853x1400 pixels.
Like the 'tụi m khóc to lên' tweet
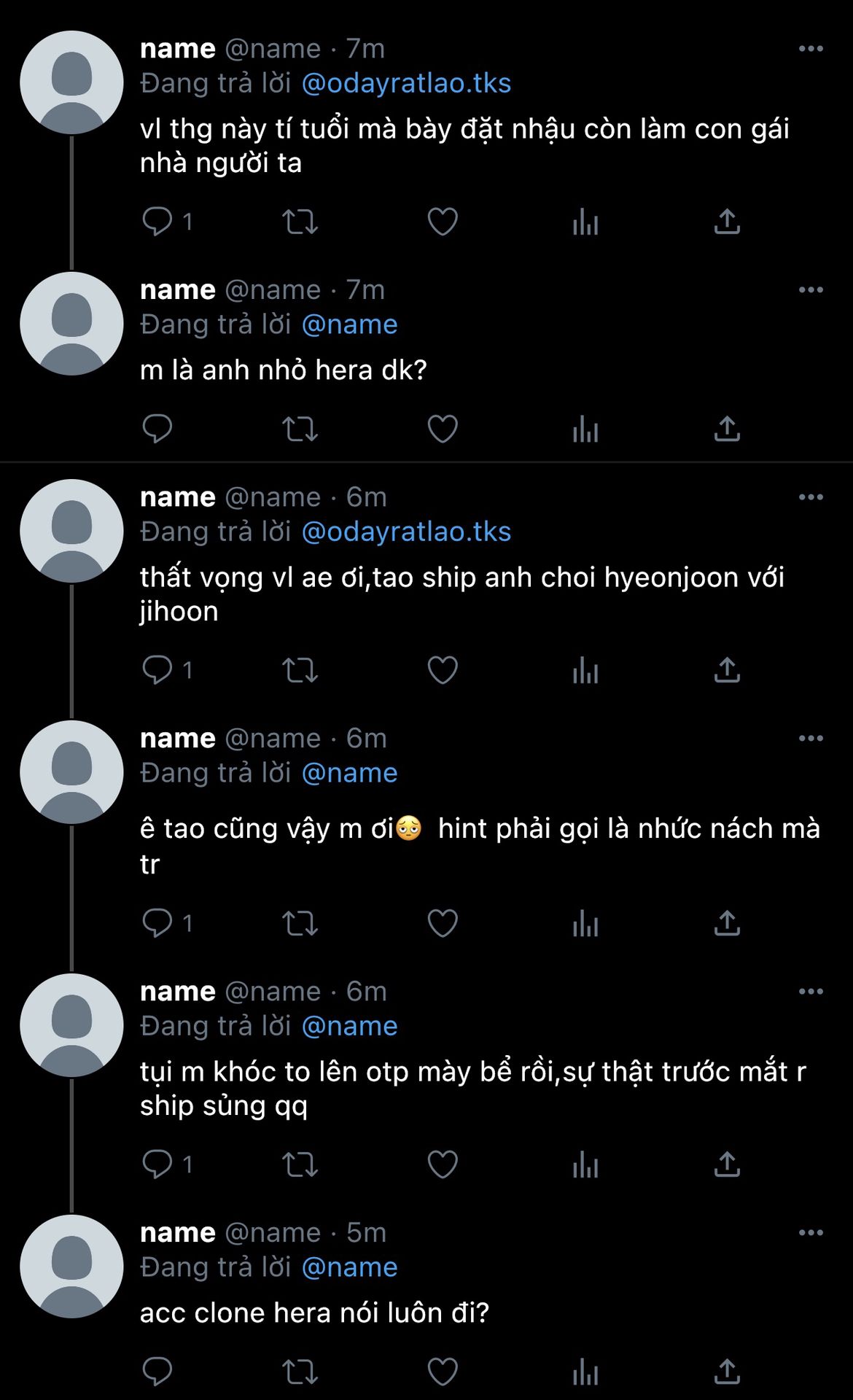(x=443, y=1164)
